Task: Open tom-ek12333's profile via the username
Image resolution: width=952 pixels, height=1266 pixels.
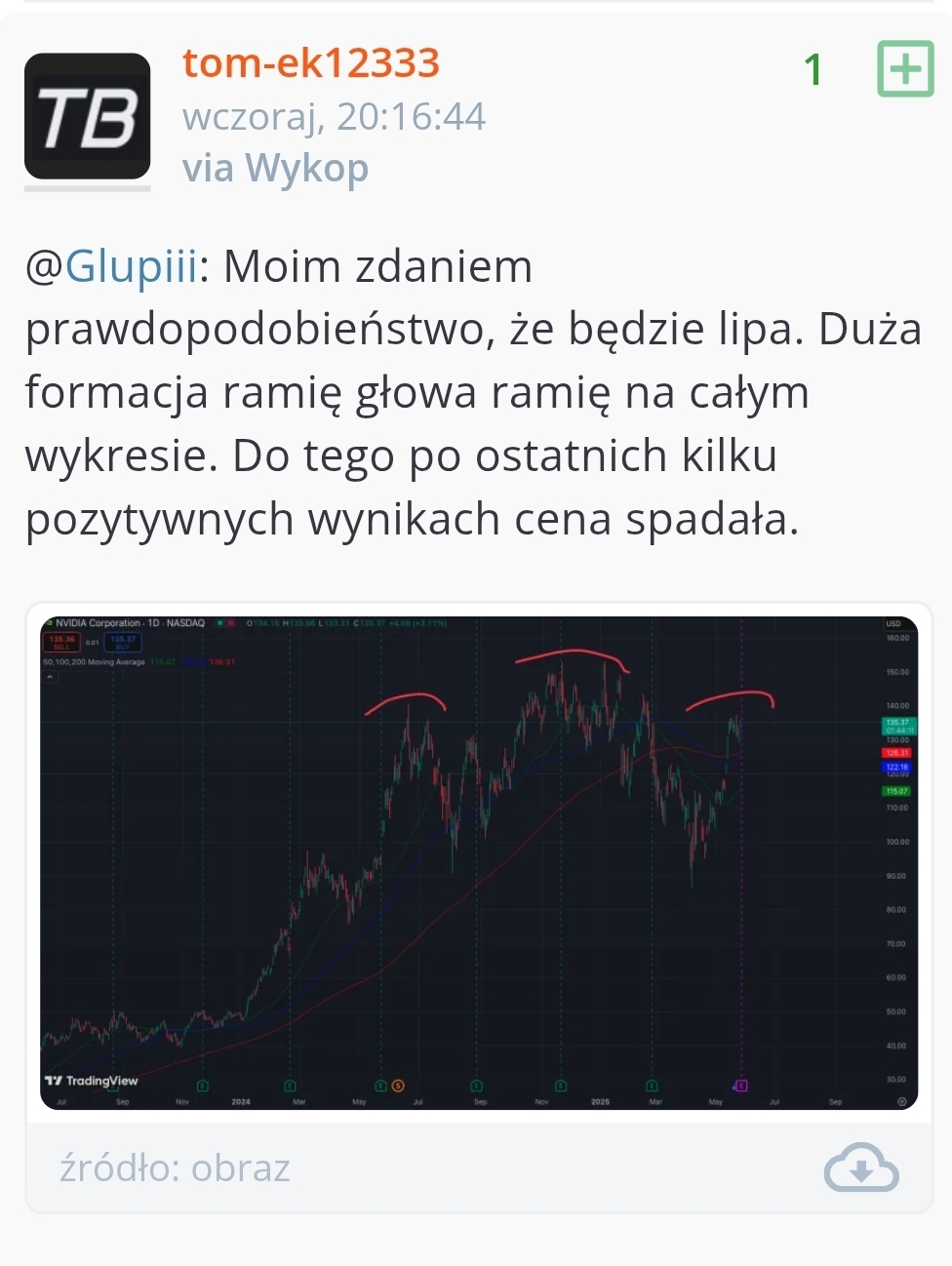Action: click(x=311, y=63)
